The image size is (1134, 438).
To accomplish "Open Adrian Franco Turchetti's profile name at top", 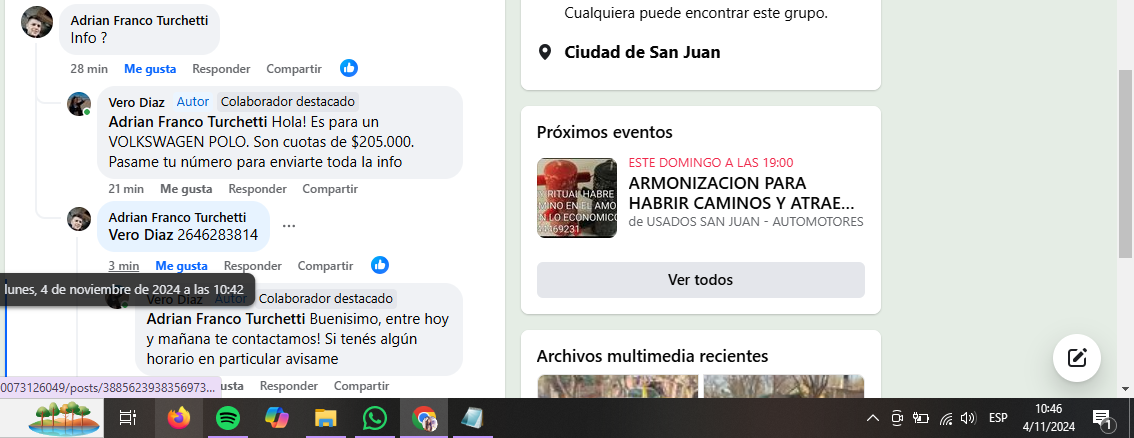I will [140, 20].
